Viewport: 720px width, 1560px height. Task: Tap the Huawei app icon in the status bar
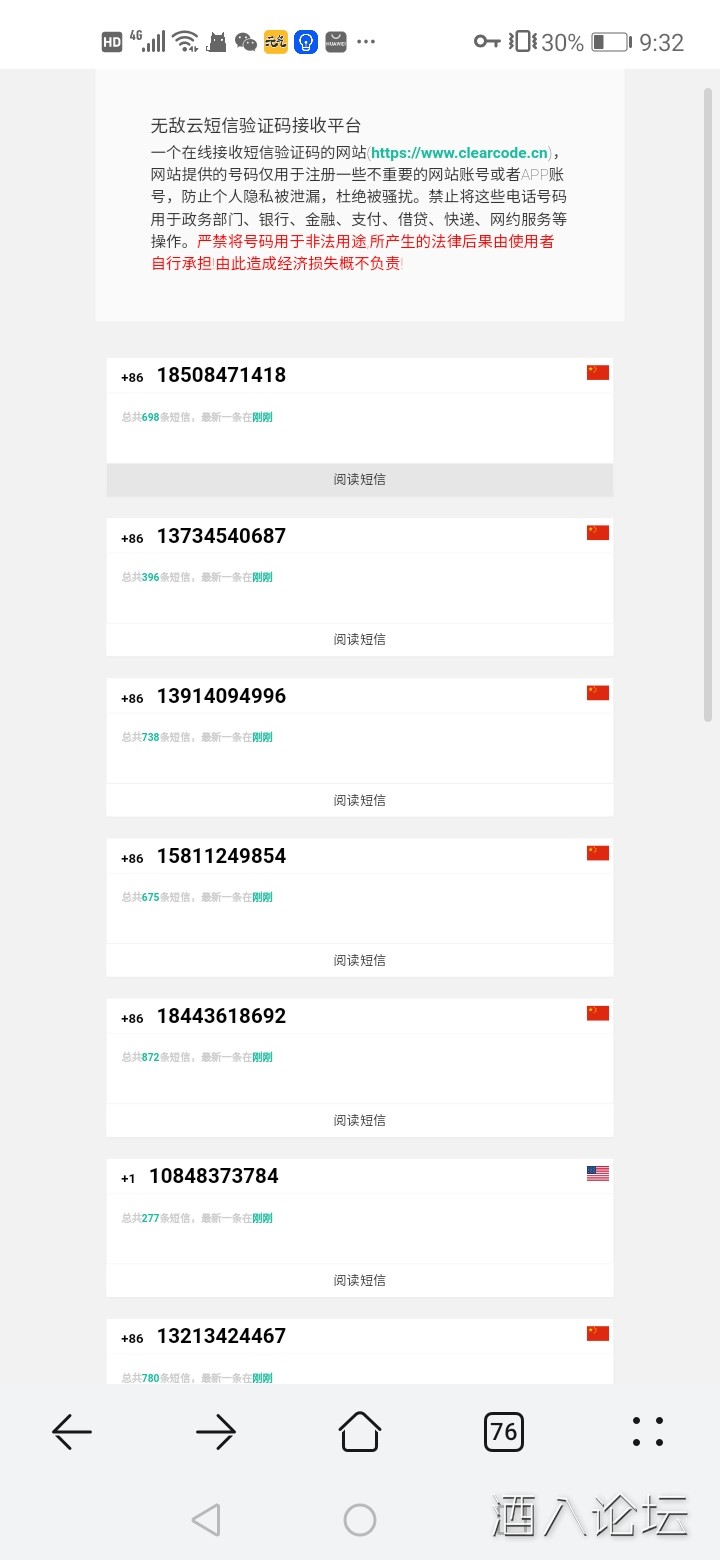[x=335, y=41]
